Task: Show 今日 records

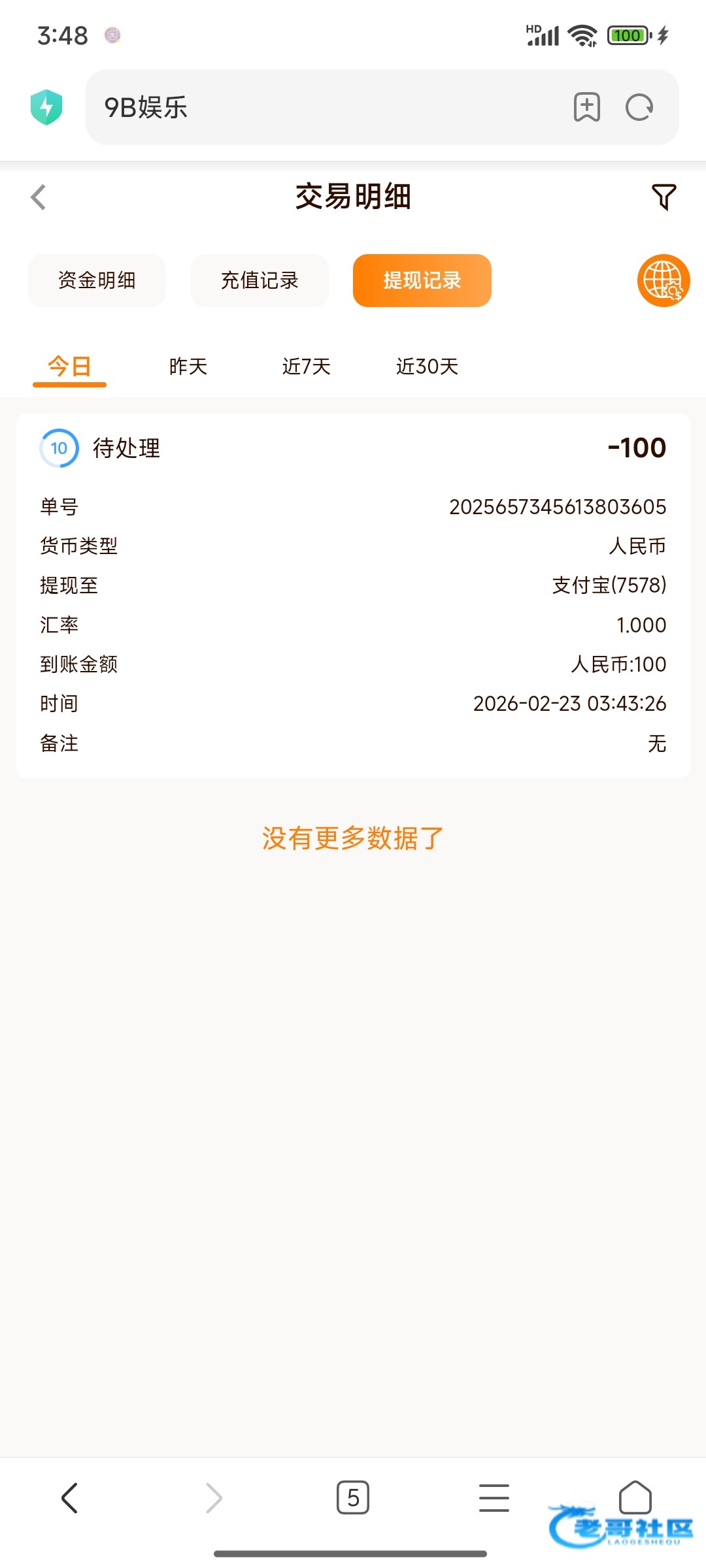Action: point(69,367)
